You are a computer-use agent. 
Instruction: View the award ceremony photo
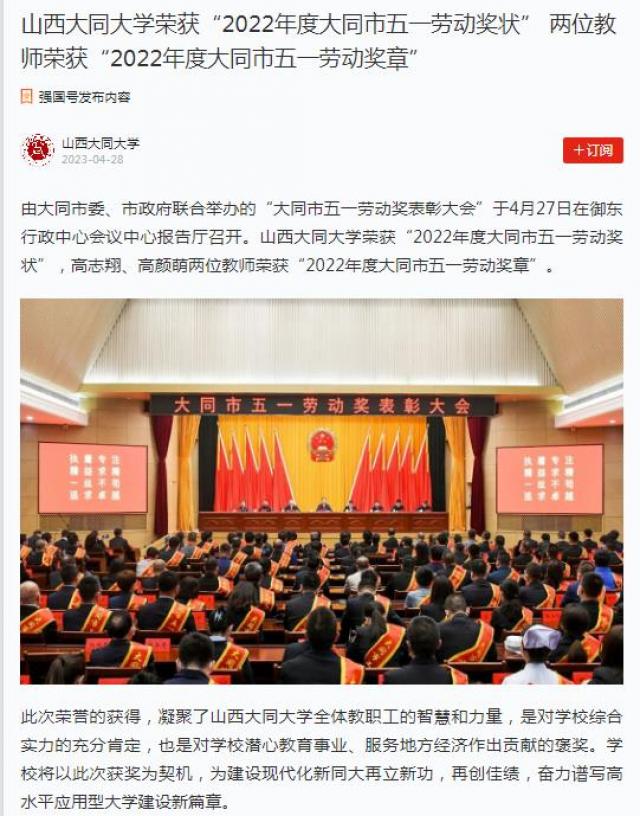tap(321, 490)
